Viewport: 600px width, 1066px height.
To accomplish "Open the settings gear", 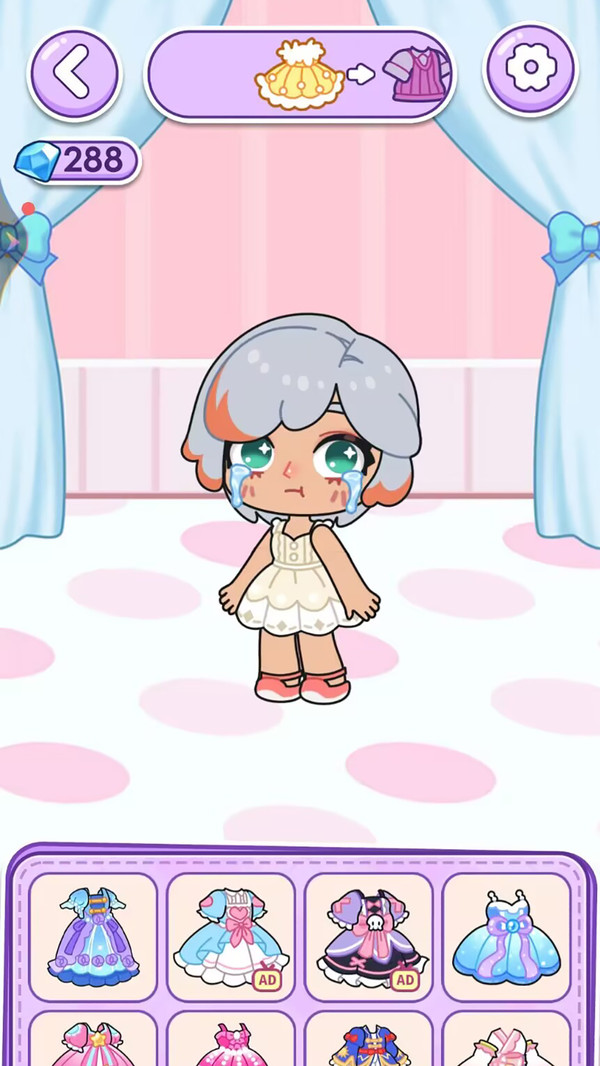I will click(x=530, y=70).
